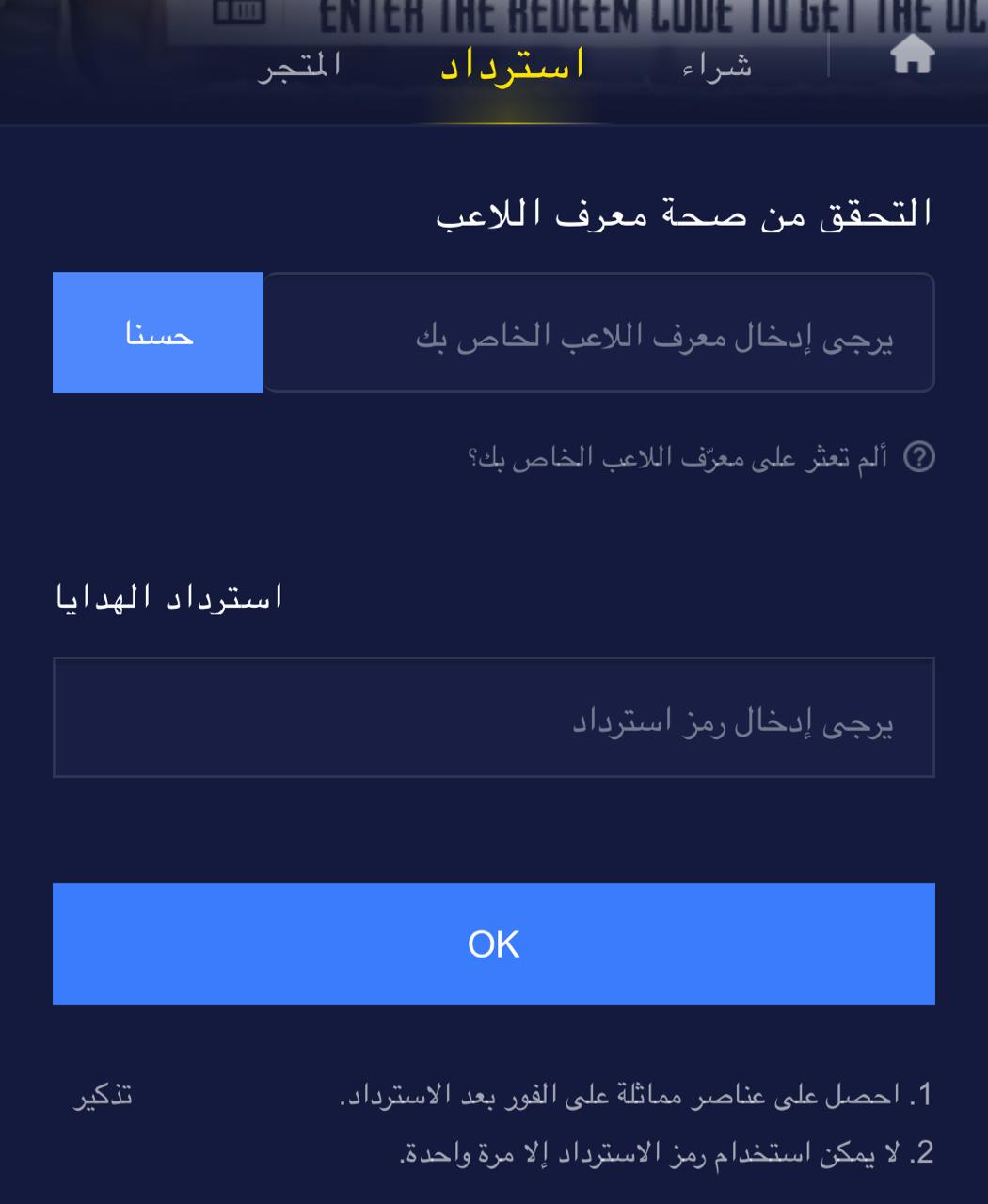
Task: Go to the home page icon
Action: pyautogui.click(x=912, y=55)
